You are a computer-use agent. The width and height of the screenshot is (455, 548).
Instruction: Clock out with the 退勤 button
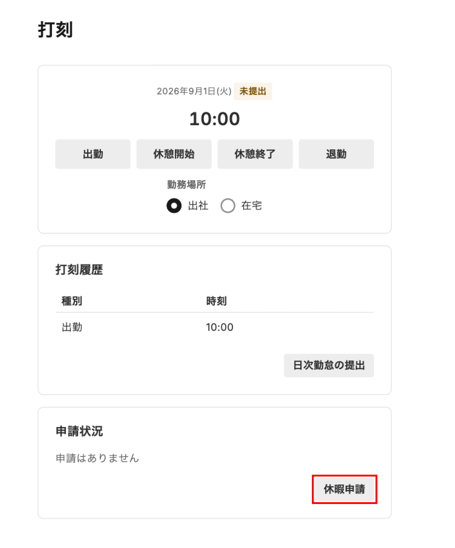(336, 154)
